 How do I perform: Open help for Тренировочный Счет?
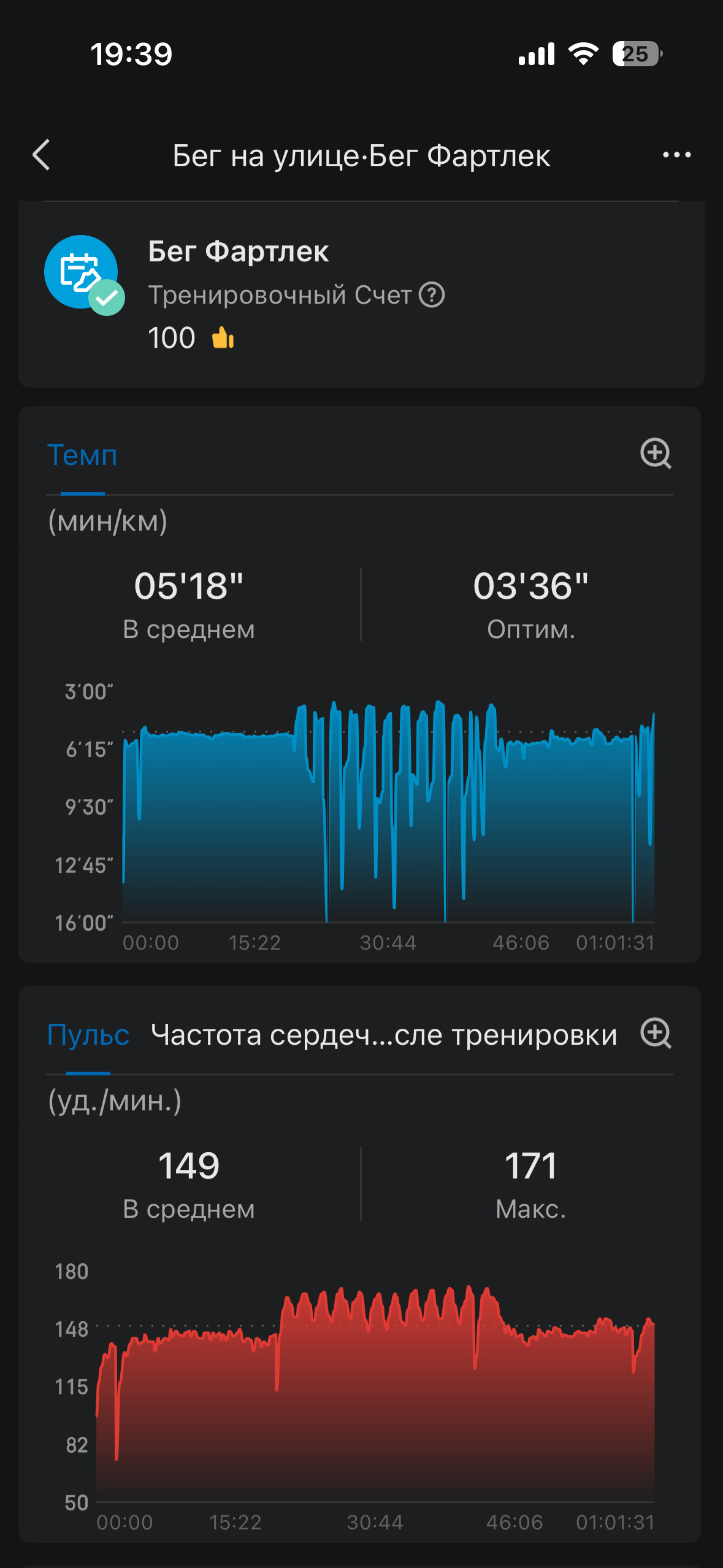tap(432, 295)
